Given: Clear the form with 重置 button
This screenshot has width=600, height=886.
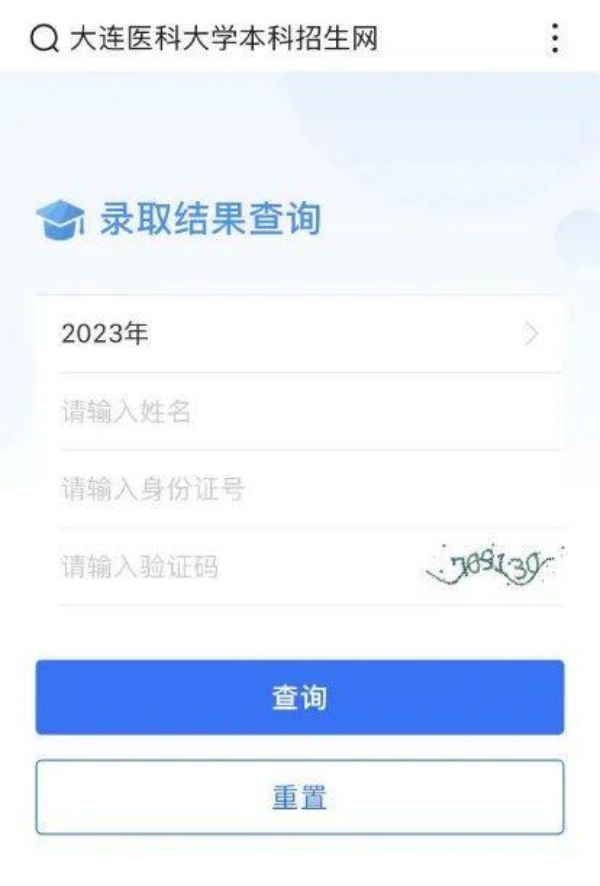Looking at the screenshot, I should pyautogui.click(x=300, y=797).
